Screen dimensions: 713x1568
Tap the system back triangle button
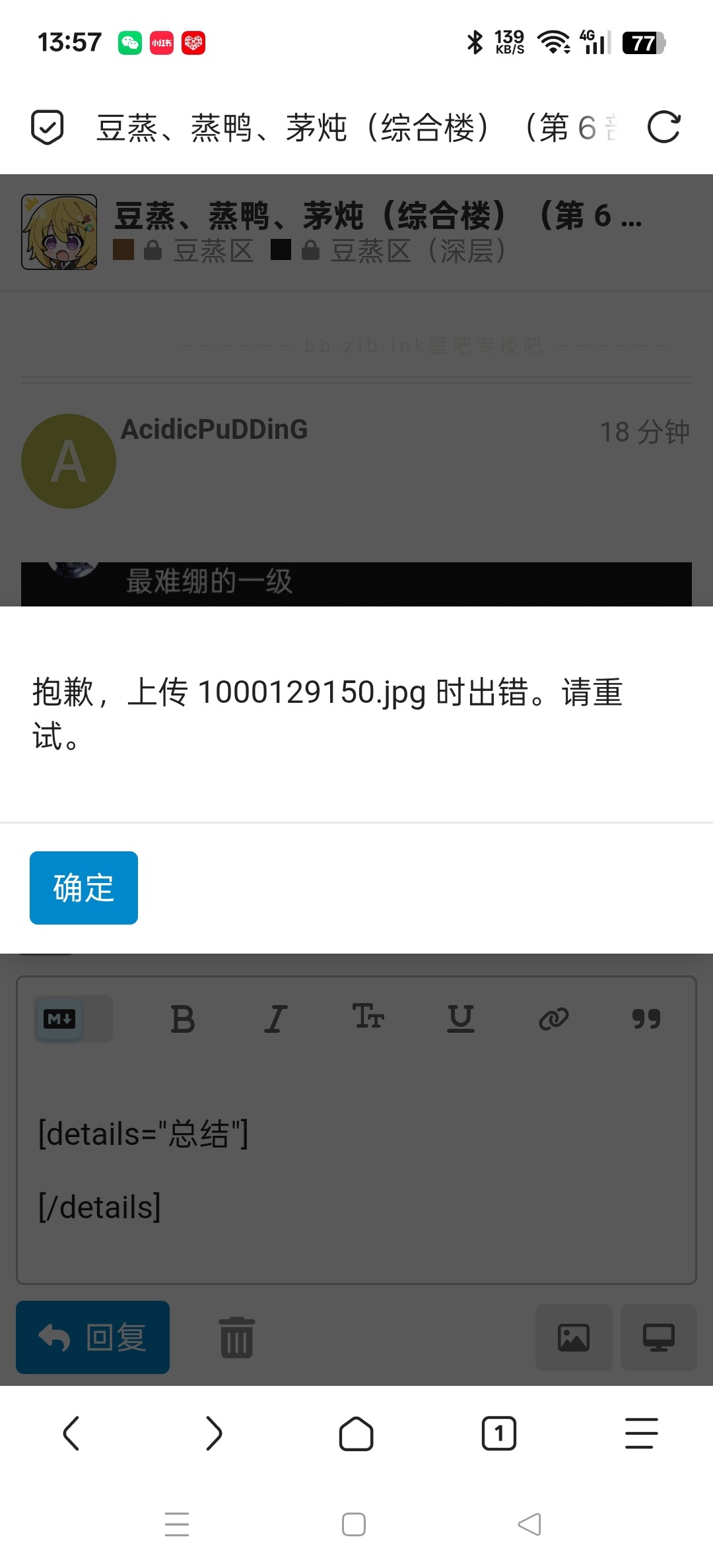pos(529,1524)
